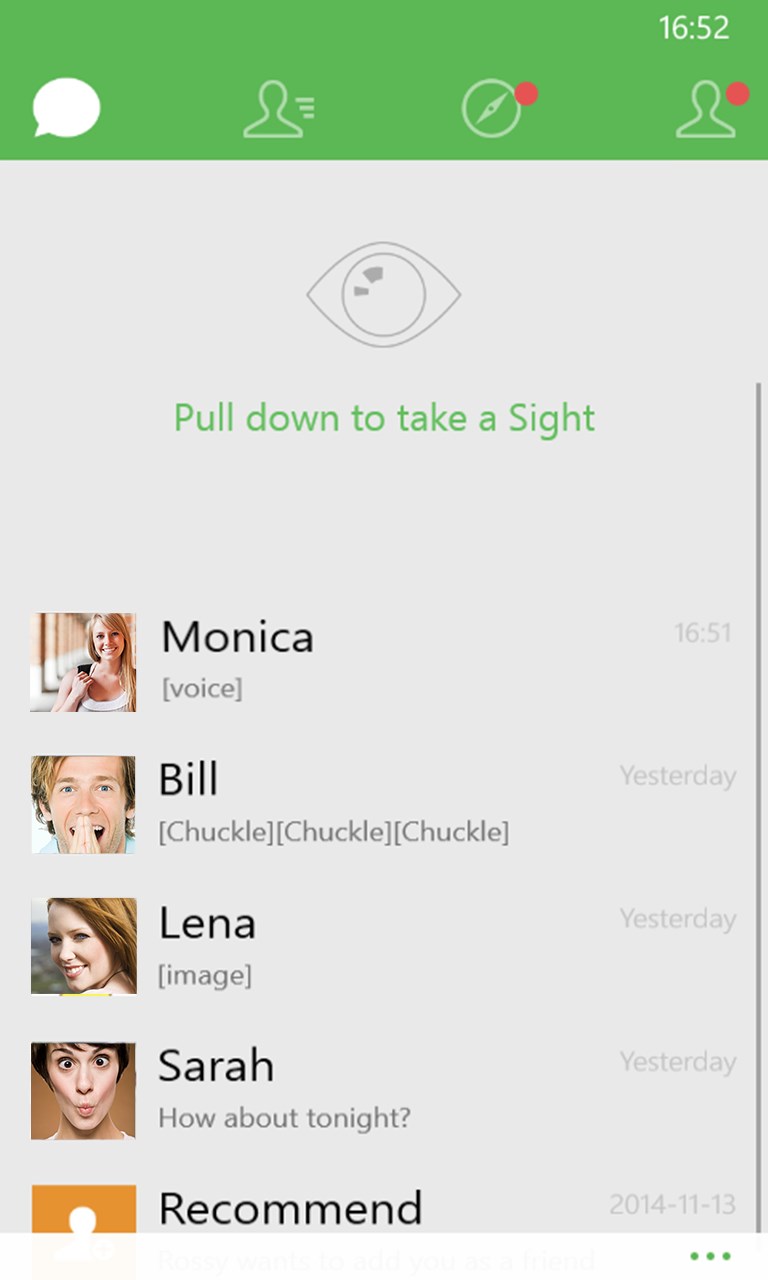
Task: Expand the three-dot more menu
Action: click(710, 1256)
